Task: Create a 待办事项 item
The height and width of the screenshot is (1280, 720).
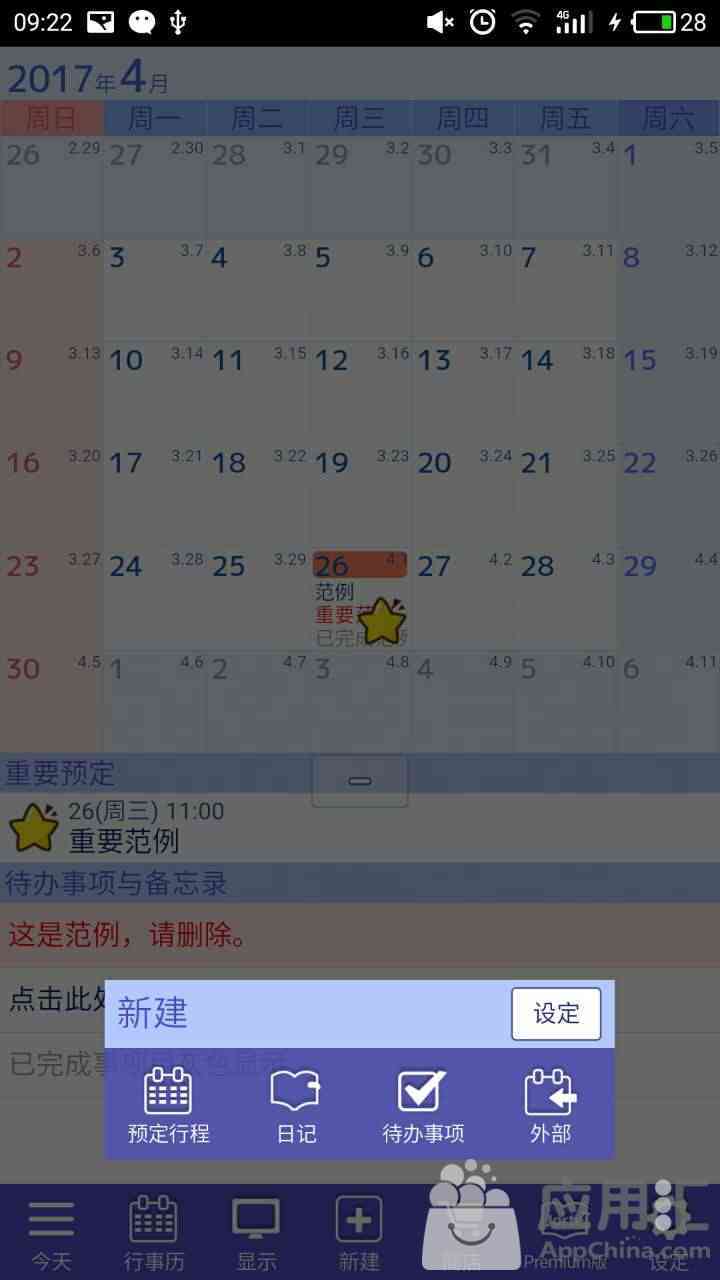Action: pyautogui.click(x=423, y=1105)
